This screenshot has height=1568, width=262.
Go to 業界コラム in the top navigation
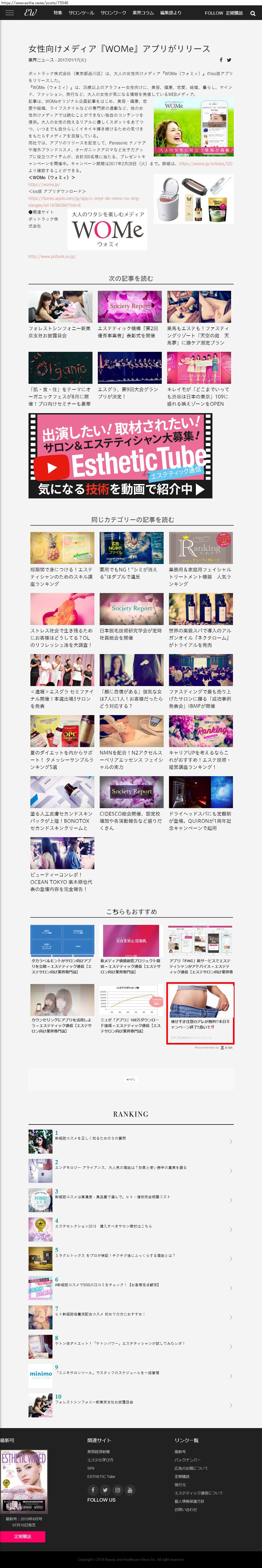(x=143, y=13)
